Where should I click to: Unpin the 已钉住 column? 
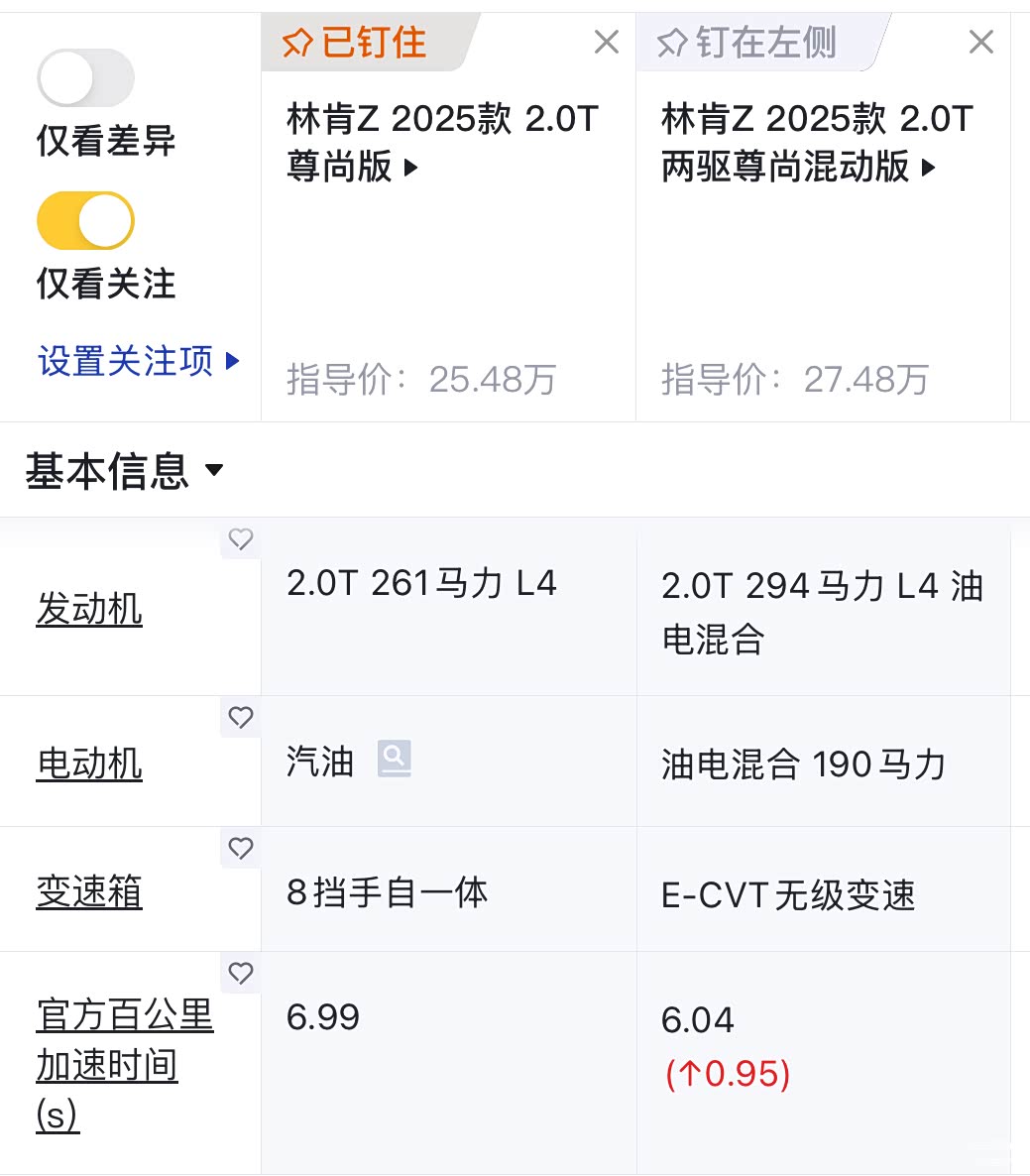[x=356, y=43]
